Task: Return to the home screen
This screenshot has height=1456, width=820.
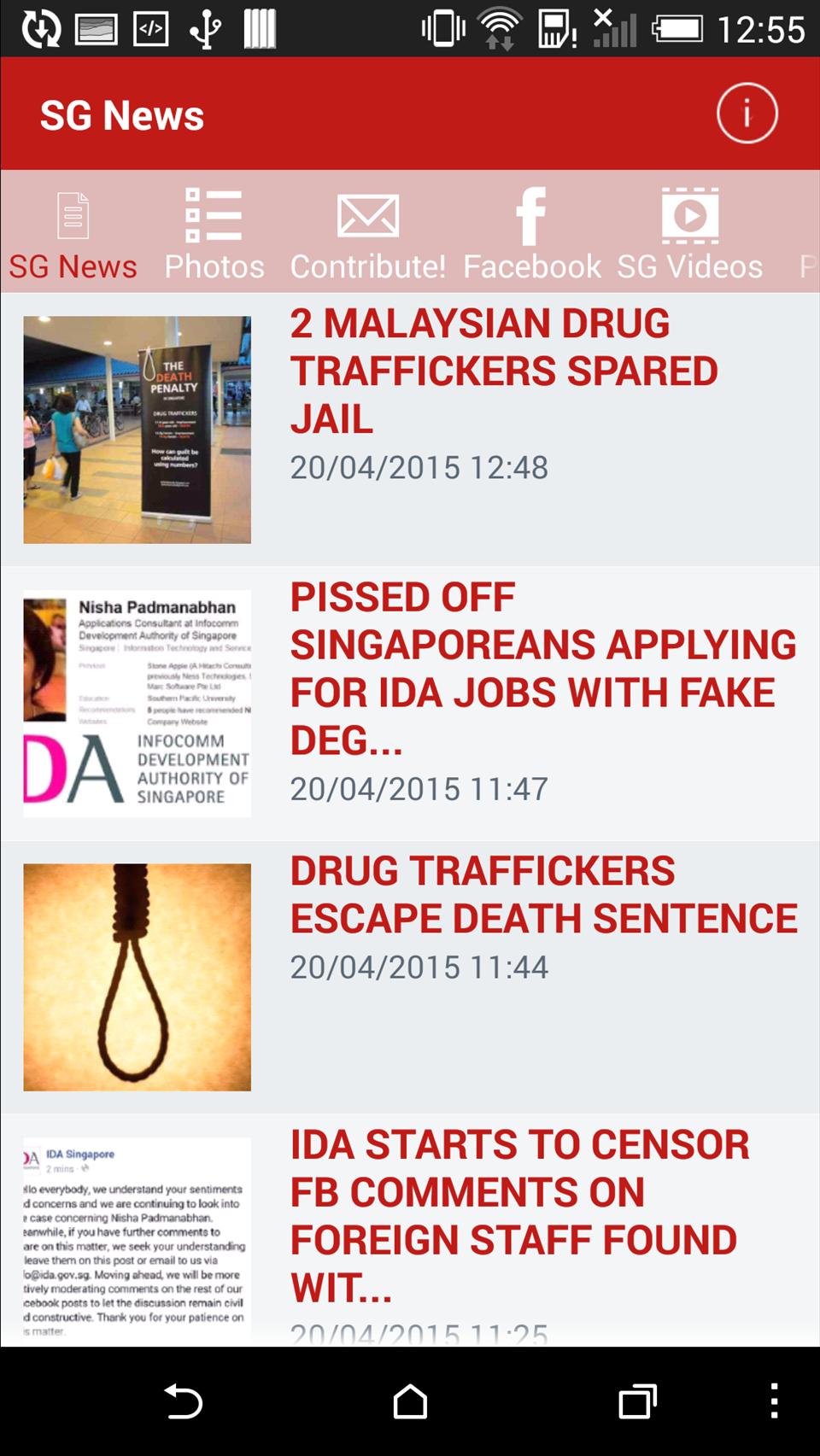Action: (x=410, y=1401)
